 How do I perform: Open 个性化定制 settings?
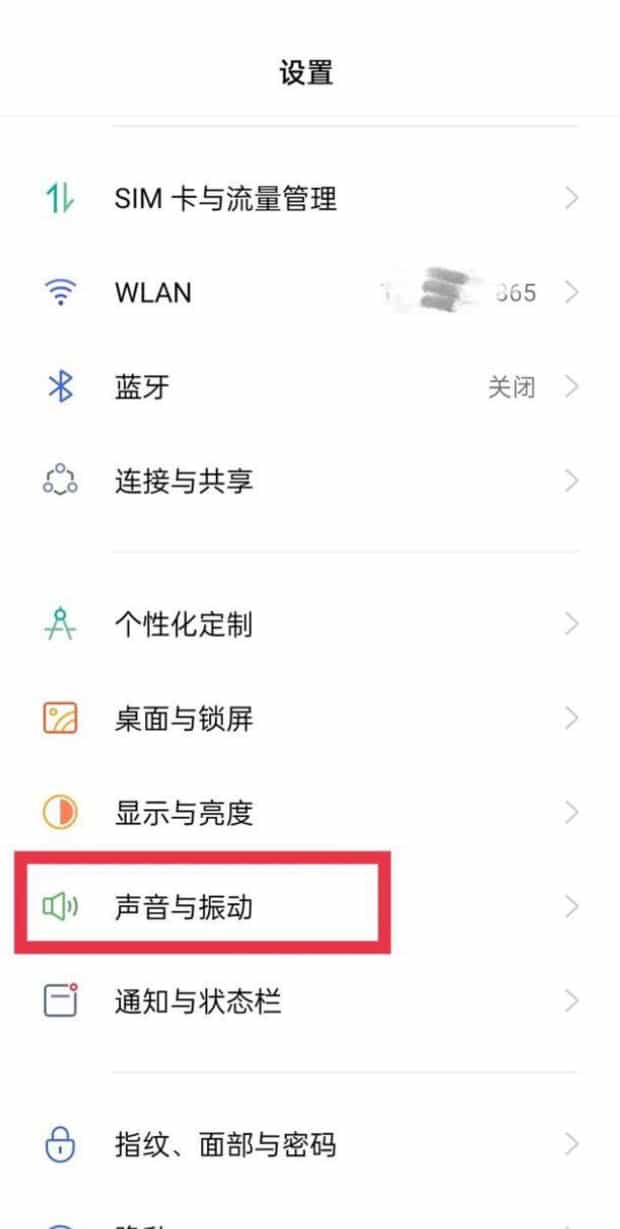click(x=183, y=625)
